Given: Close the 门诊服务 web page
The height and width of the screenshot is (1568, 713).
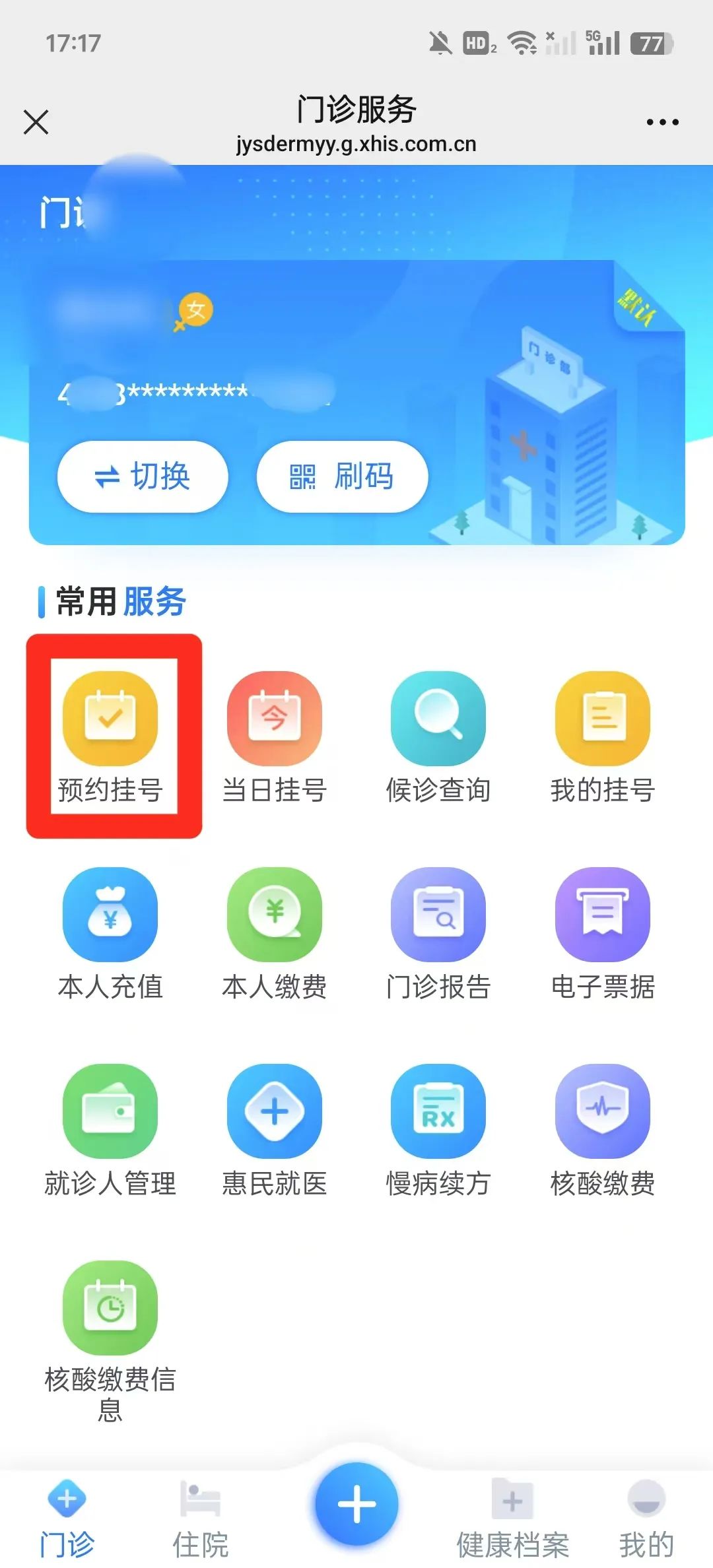Looking at the screenshot, I should point(36,122).
